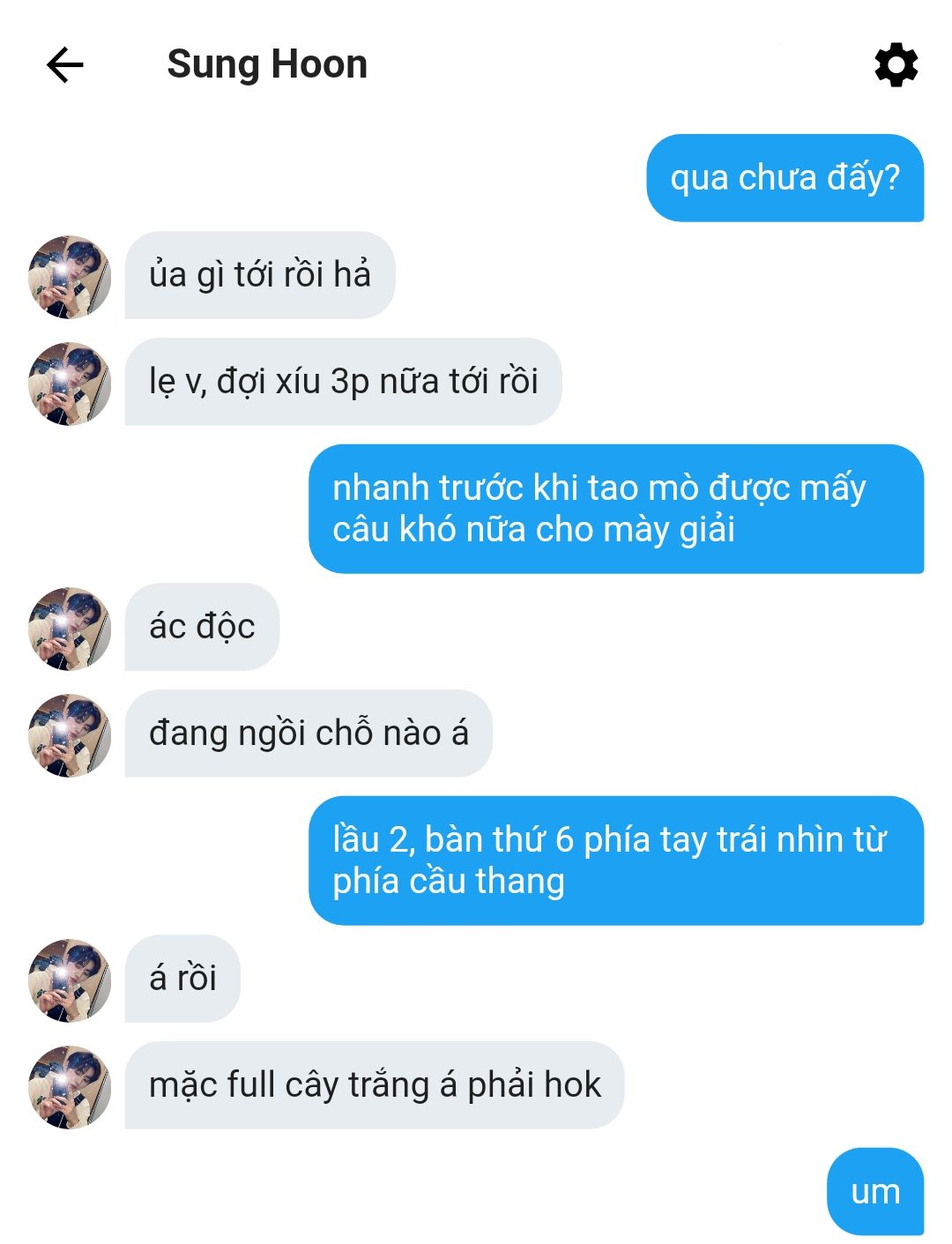Go back using the arrow
The width and height of the screenshot is (952, 1244).
click(64, 65)
